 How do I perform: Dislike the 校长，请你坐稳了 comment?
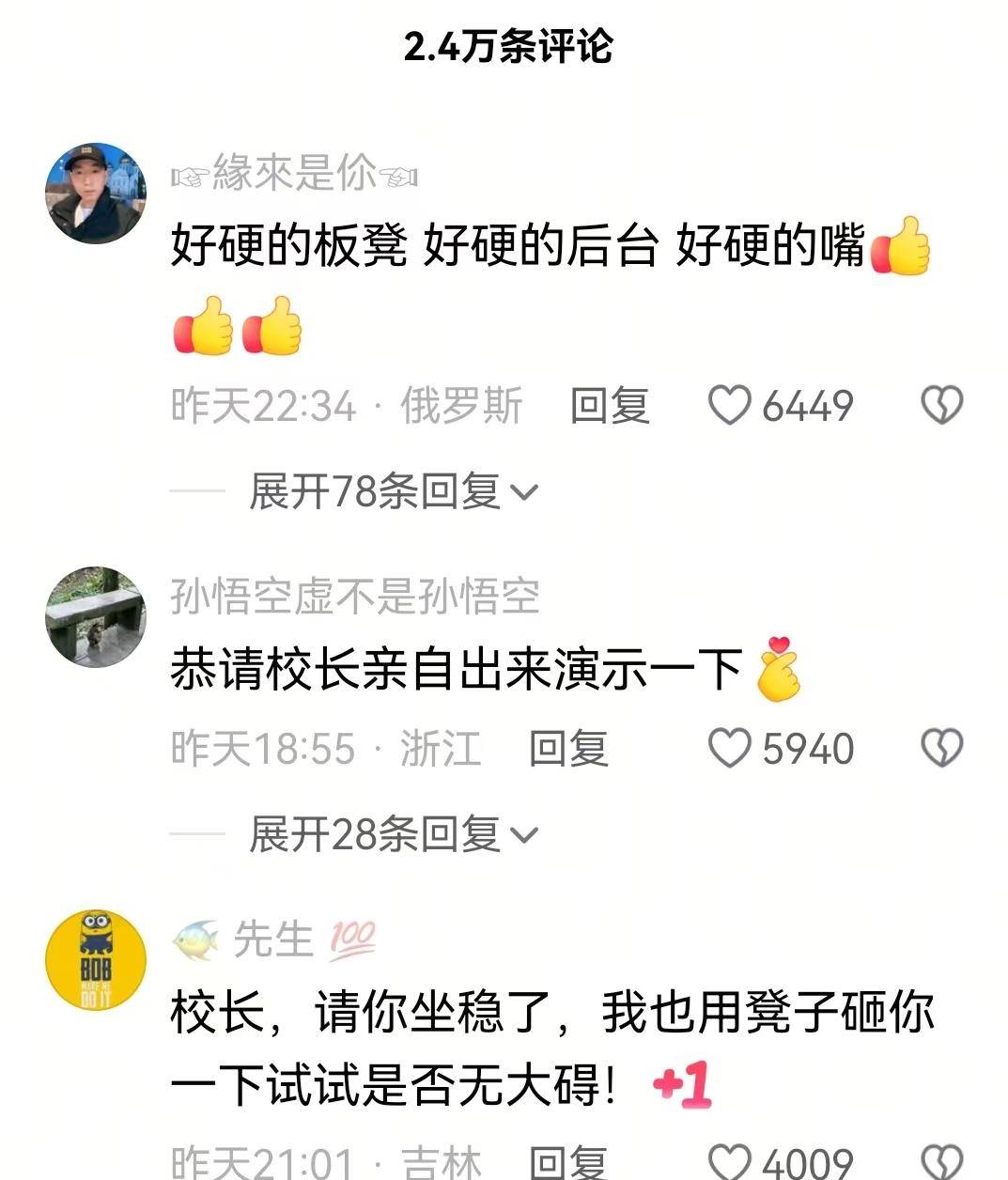pos(941,1163)
